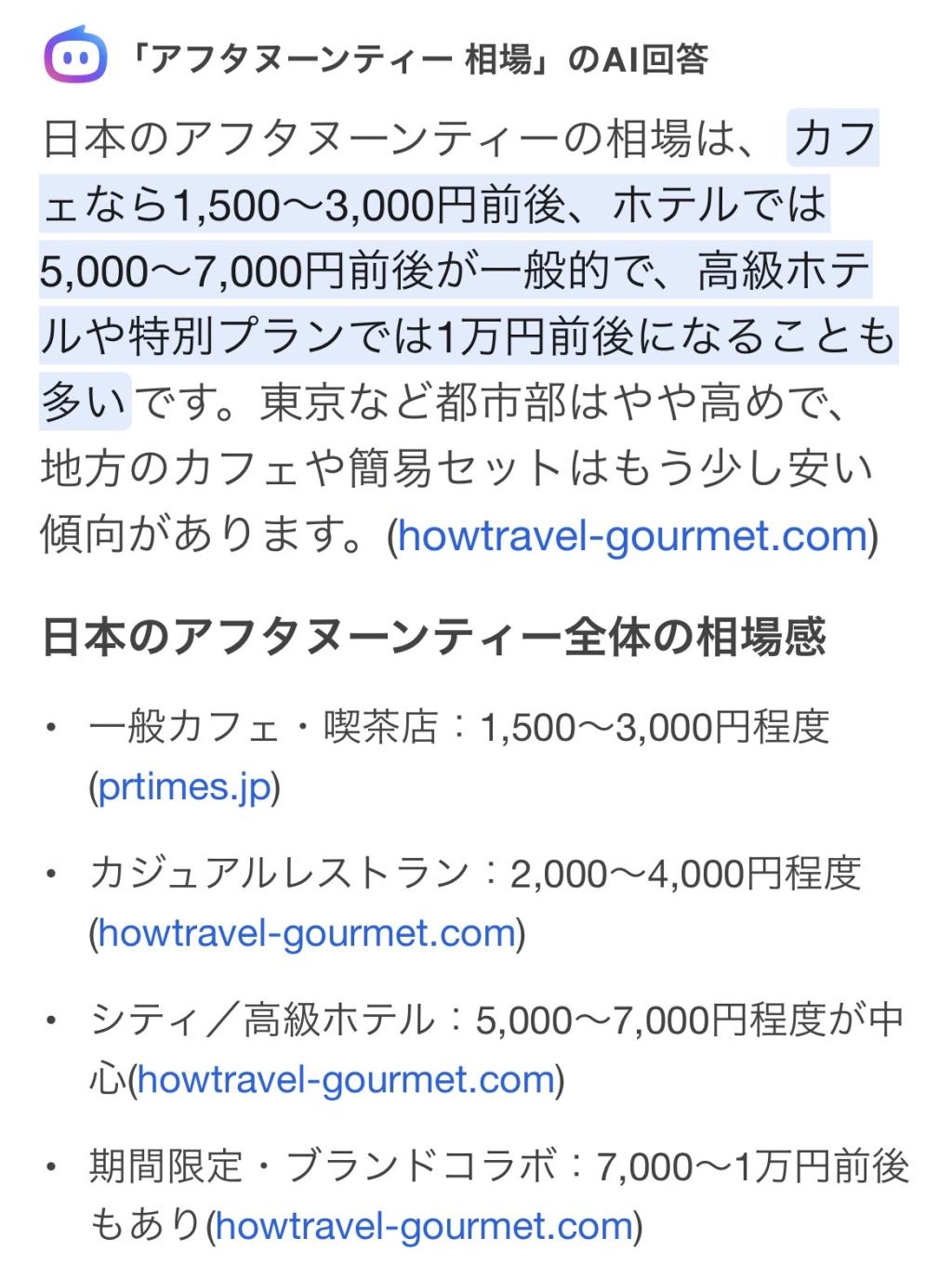Open the prtimes.jp source link
This screenshot has width=952, height=1278.
pyautogui.click(x=184, y=787)
